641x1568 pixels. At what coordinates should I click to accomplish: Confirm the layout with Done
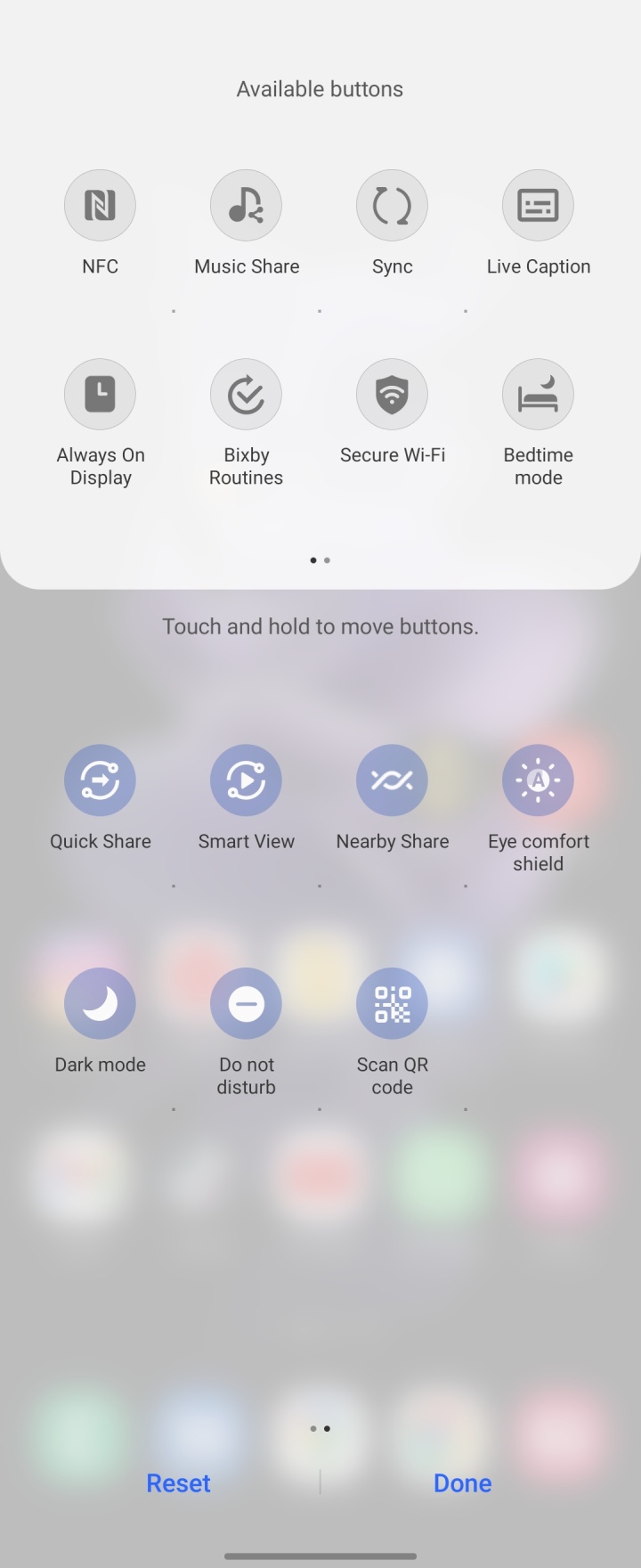[x=462, y=1482]
